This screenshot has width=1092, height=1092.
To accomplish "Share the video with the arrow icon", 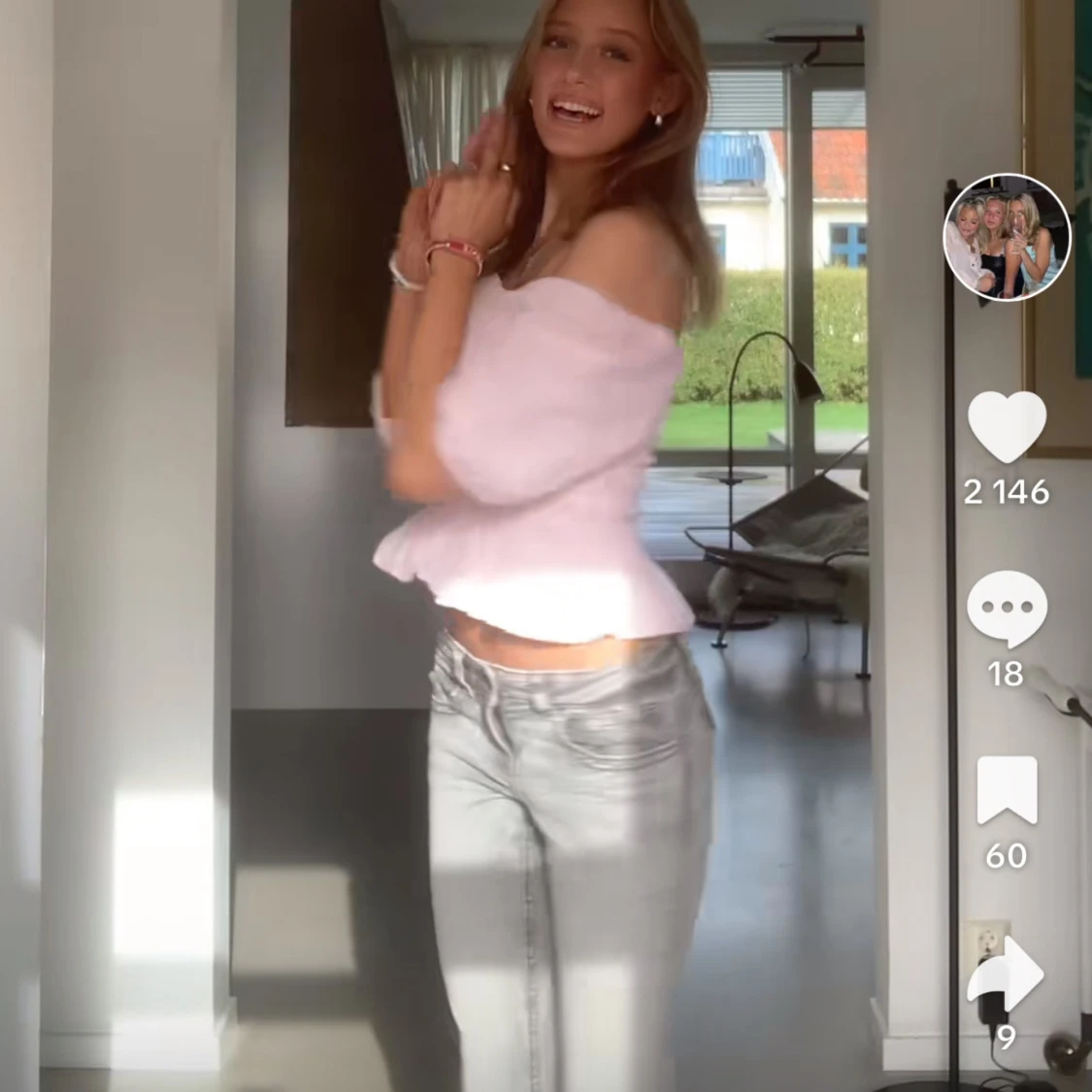I will coord(1006,975).
